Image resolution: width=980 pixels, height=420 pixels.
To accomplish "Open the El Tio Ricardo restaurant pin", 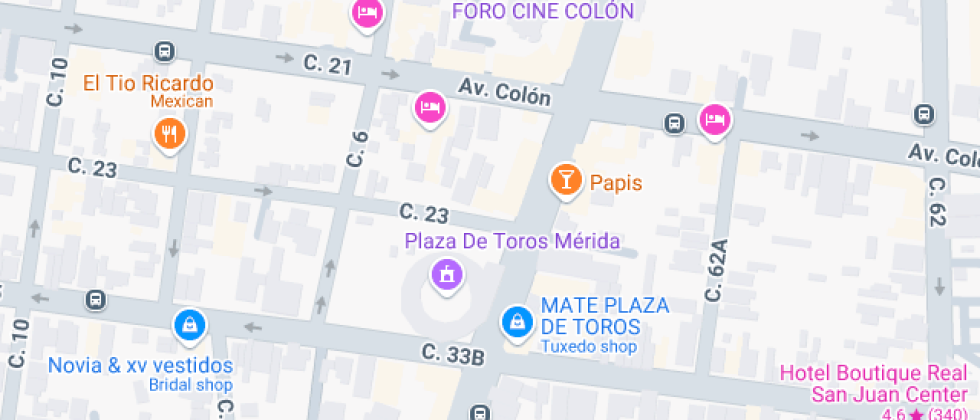I will click(x=169, y=134).
